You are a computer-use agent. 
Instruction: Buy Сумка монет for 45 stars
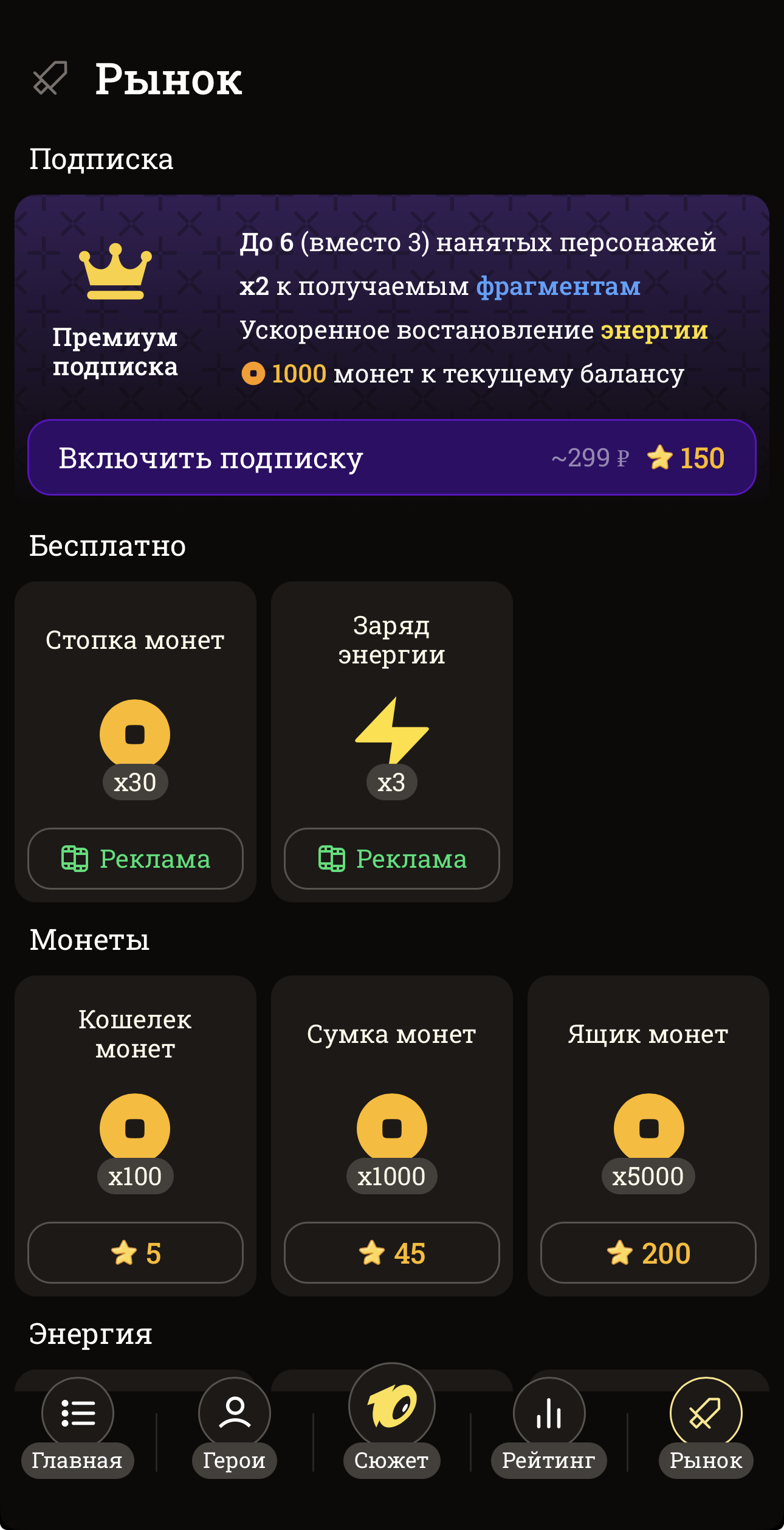point(392,1251)
